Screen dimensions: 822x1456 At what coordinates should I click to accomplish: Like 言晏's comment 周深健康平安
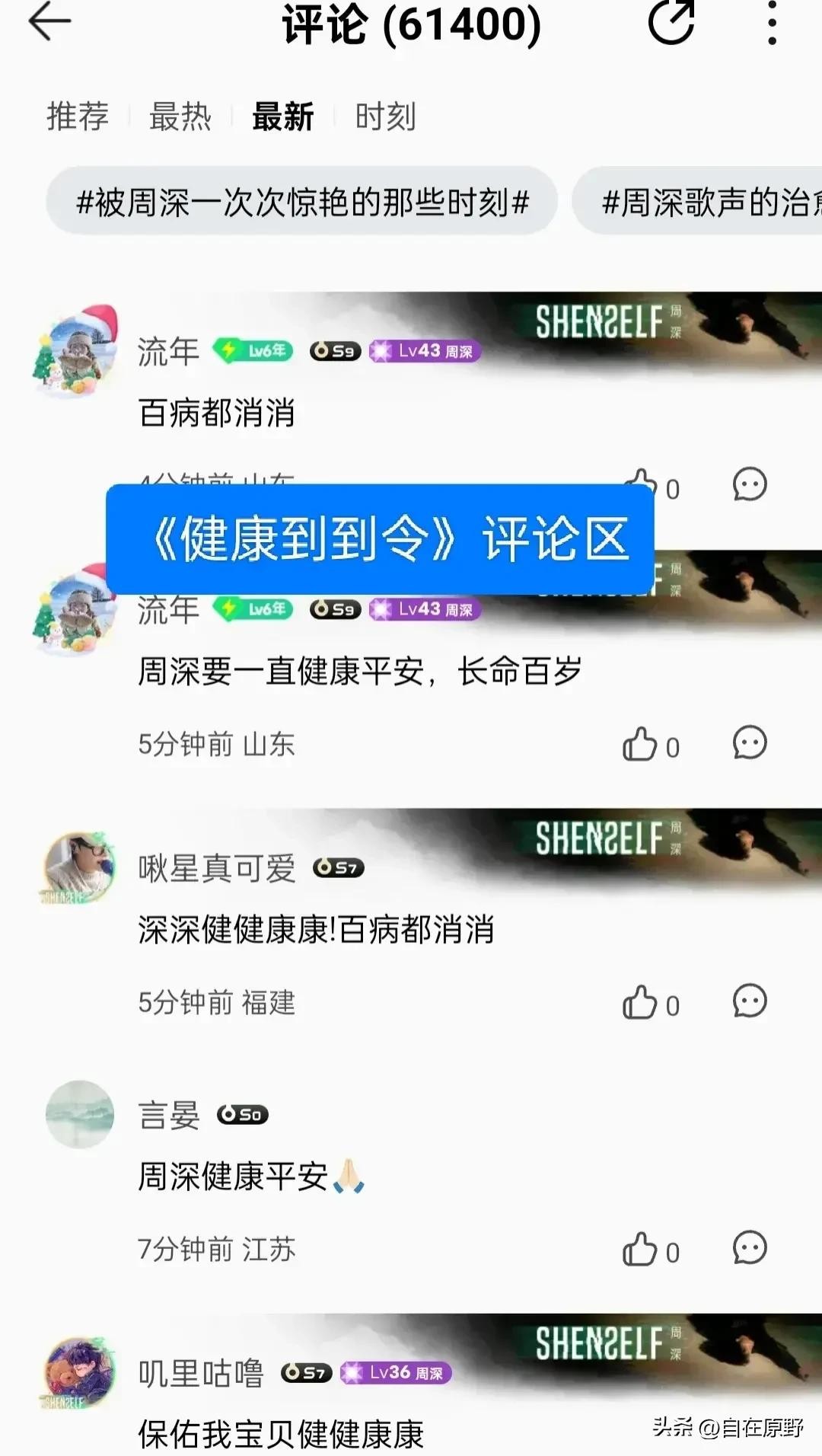640,1250
